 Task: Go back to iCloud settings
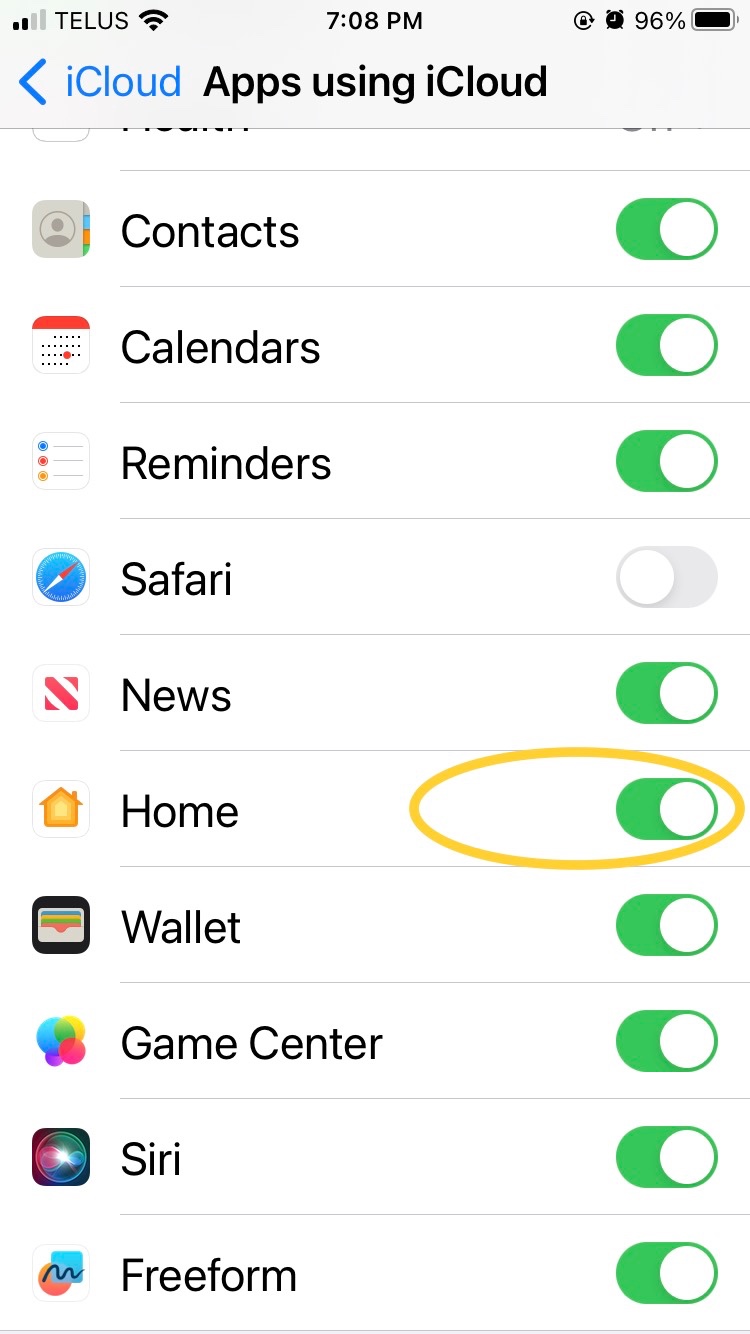(98, 82)
